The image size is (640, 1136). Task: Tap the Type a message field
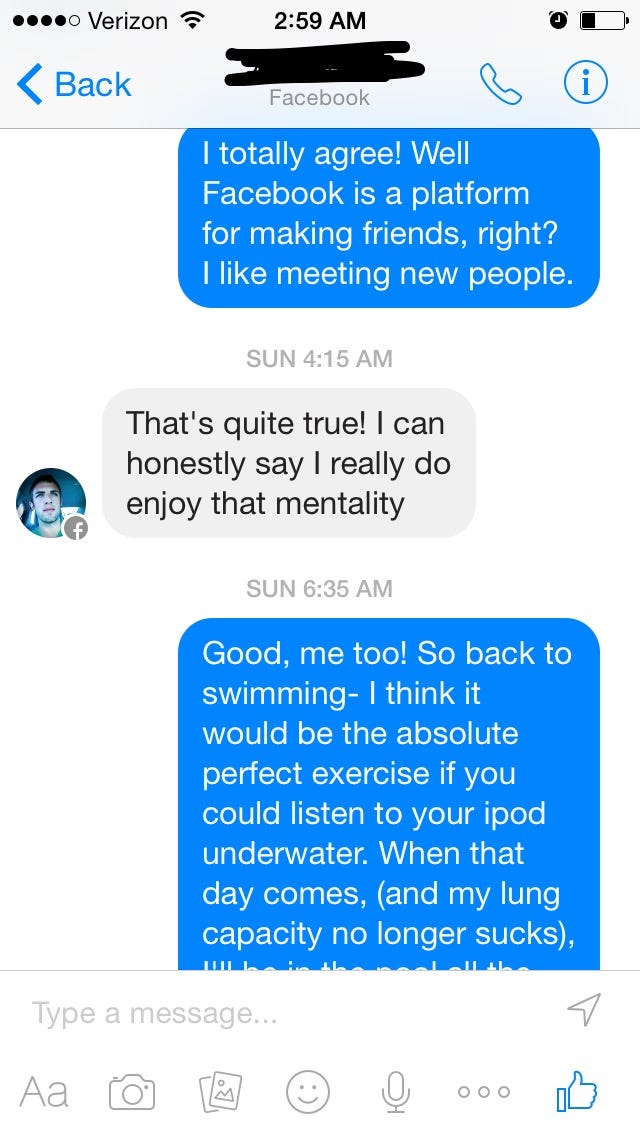pos(290,1012)
